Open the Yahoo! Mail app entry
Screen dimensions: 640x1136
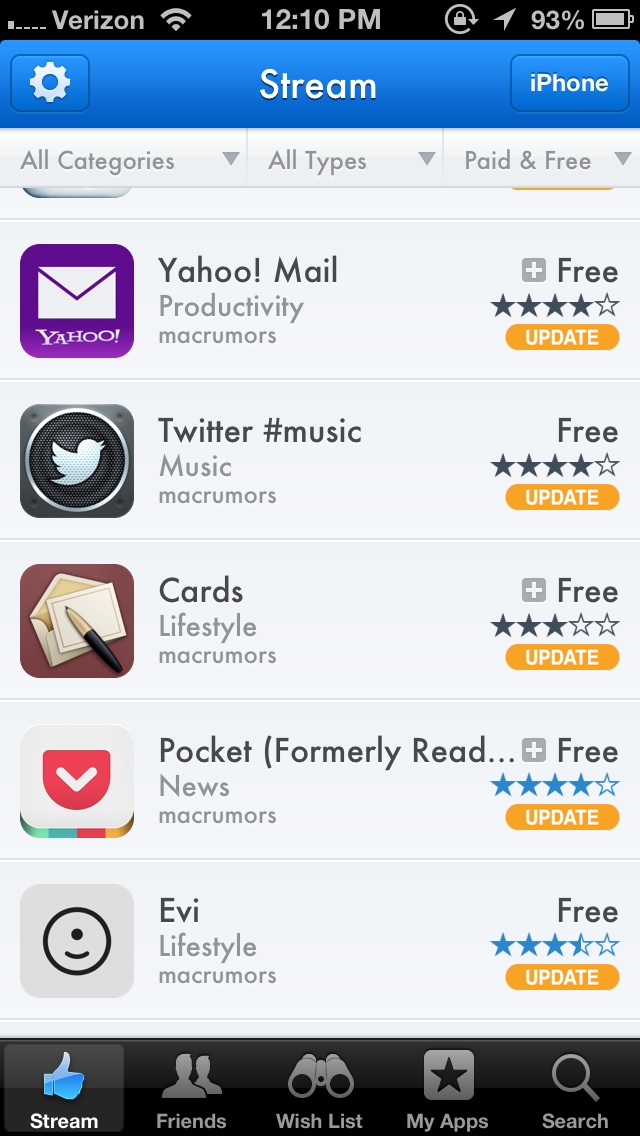pyautogui.click(x=320, y=300)
